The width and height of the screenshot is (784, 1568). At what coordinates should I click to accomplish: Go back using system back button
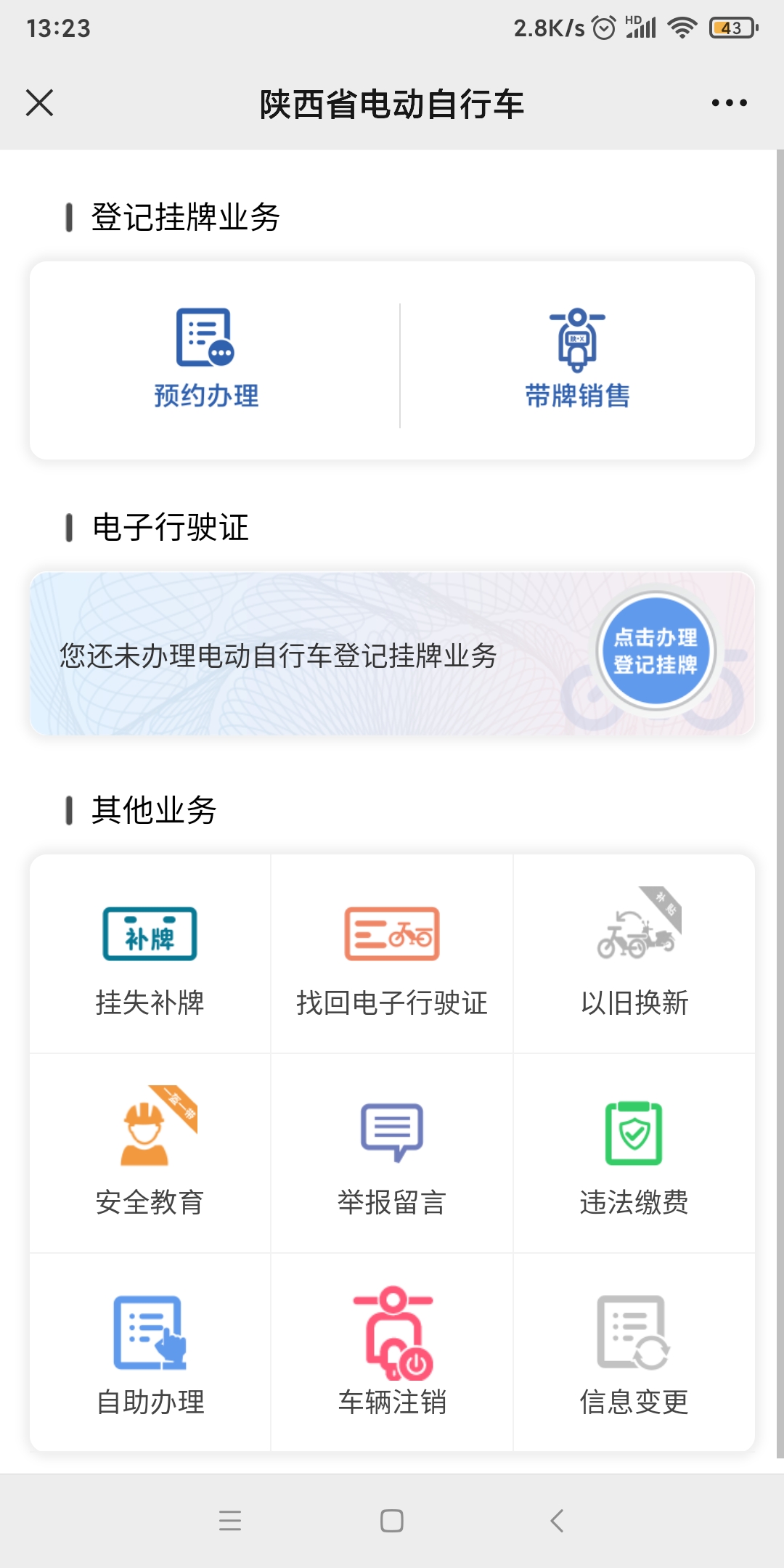[x=557, y=1520]
